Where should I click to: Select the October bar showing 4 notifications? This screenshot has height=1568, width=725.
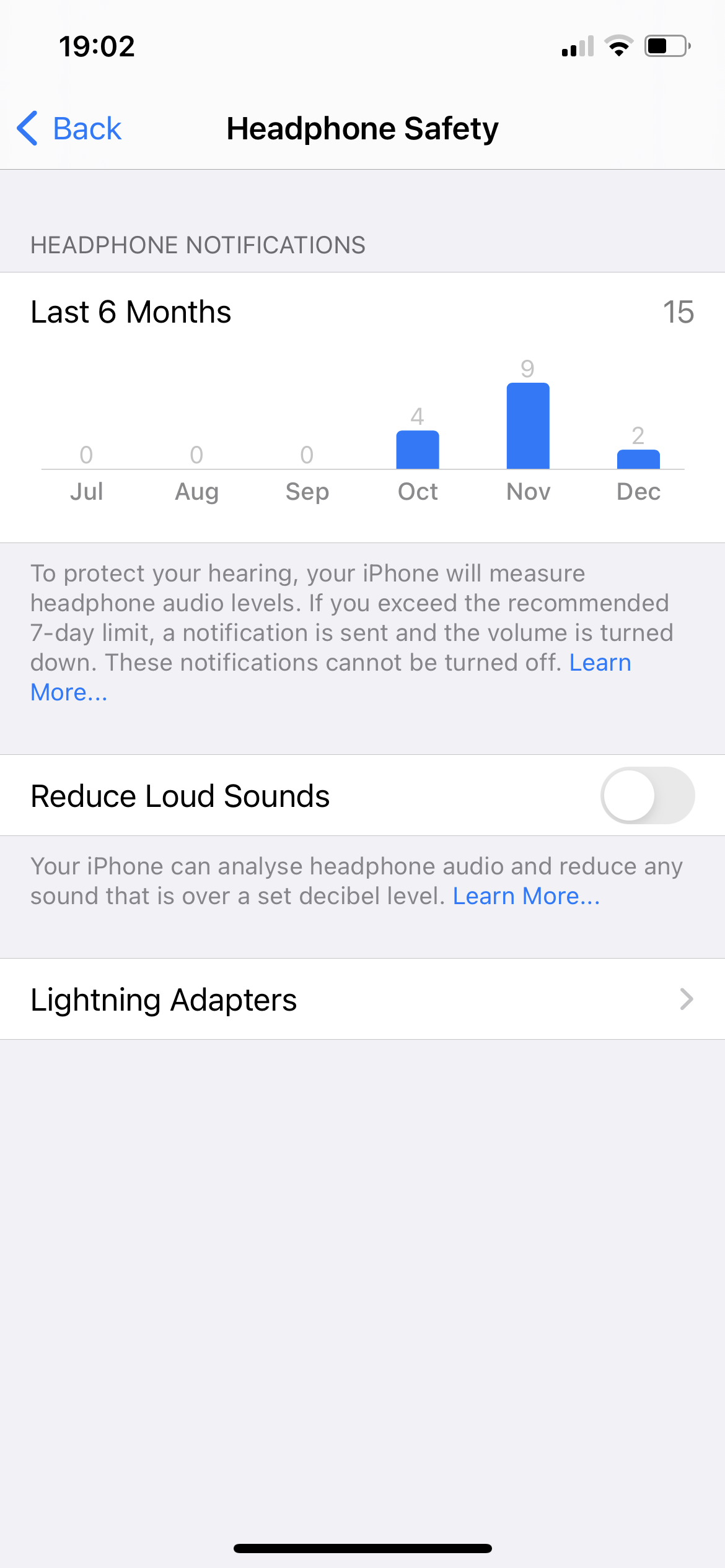[418, 450]
